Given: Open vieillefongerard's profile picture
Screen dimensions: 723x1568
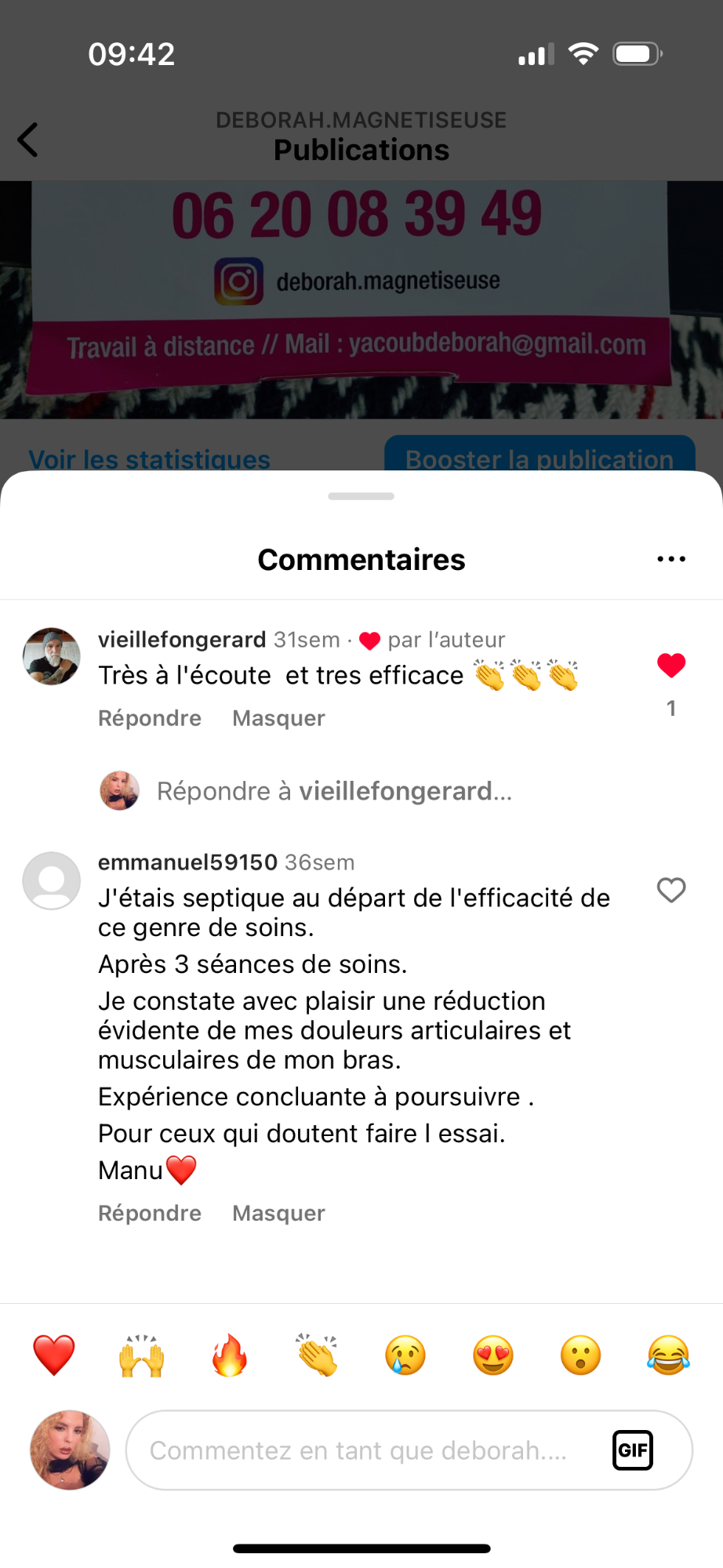Looking at the screenshot, I should 52,656.
